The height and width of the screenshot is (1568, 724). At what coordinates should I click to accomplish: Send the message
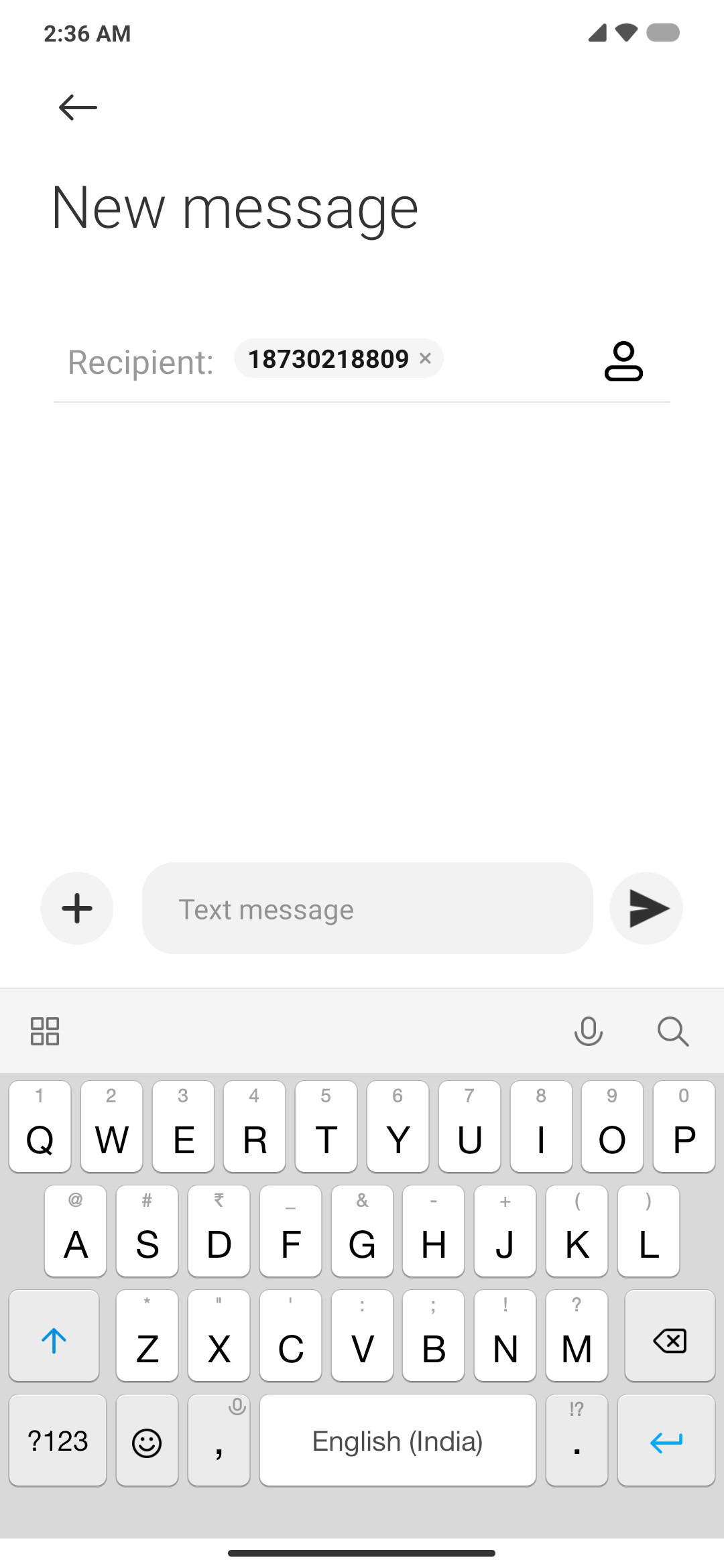[646, 908]
